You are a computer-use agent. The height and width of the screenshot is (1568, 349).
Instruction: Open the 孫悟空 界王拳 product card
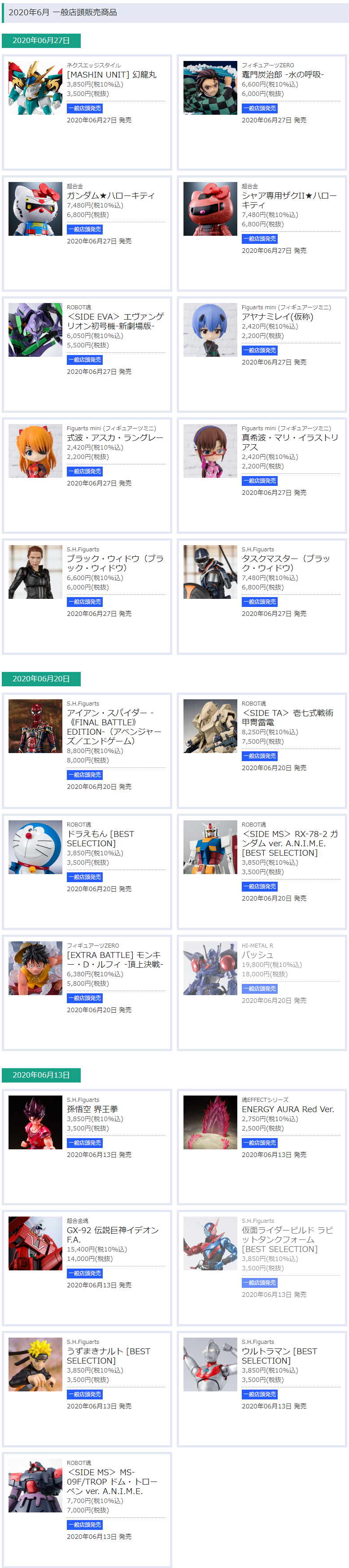(92, 1109)
